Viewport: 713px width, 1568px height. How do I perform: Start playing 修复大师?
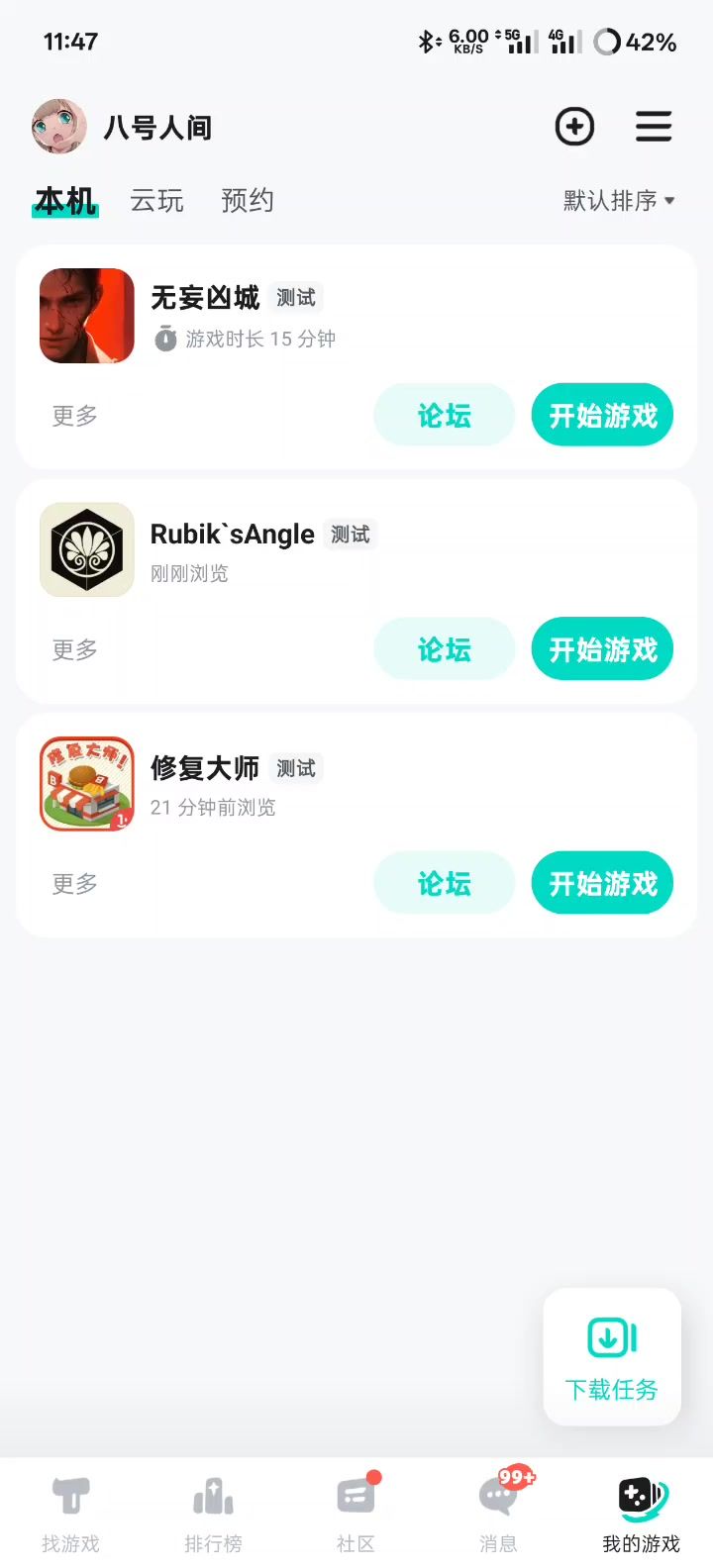click(x=602, y=883)
